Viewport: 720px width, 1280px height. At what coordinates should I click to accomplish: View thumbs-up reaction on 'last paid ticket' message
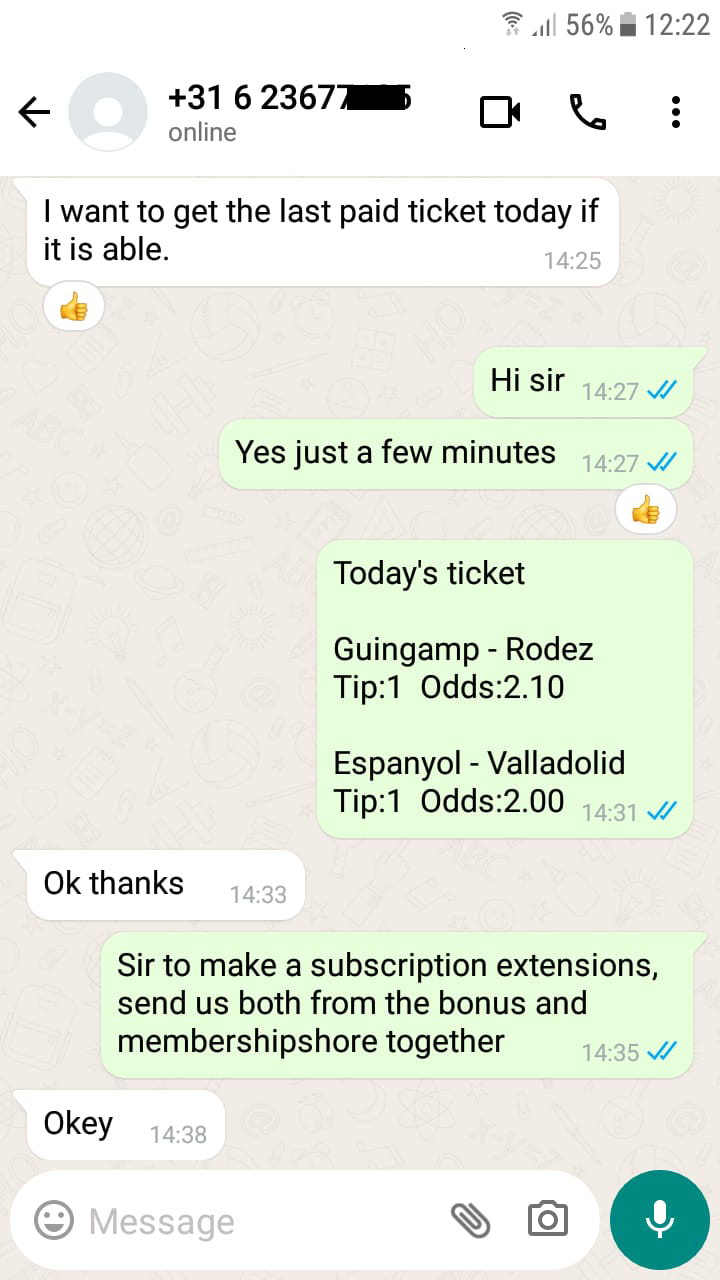74,308
